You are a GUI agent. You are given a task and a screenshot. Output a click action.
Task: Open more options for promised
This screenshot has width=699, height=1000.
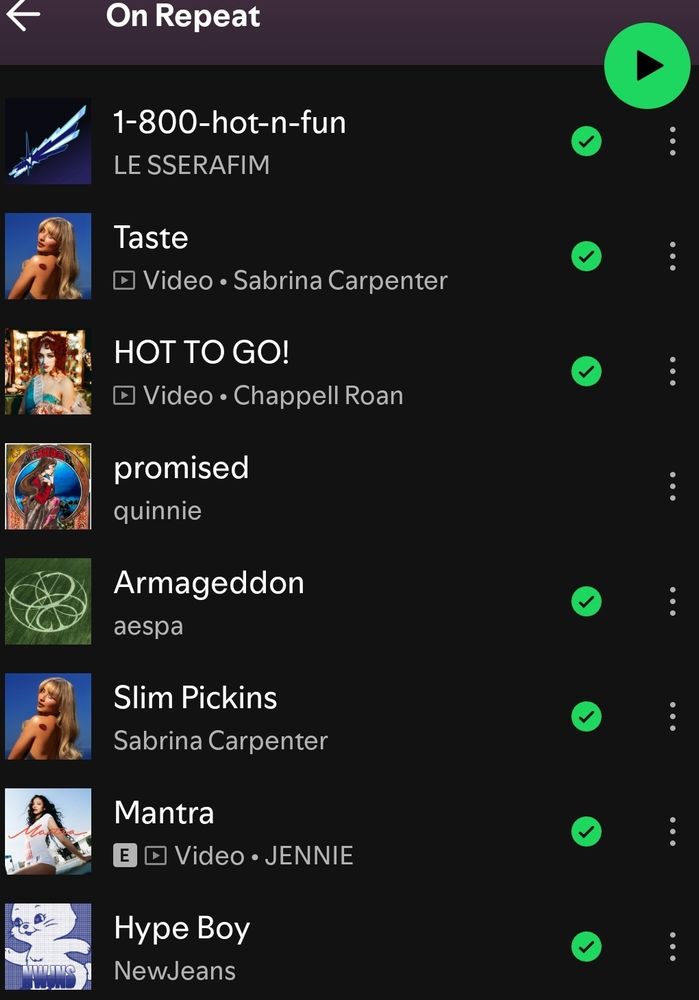click(672, 487)
